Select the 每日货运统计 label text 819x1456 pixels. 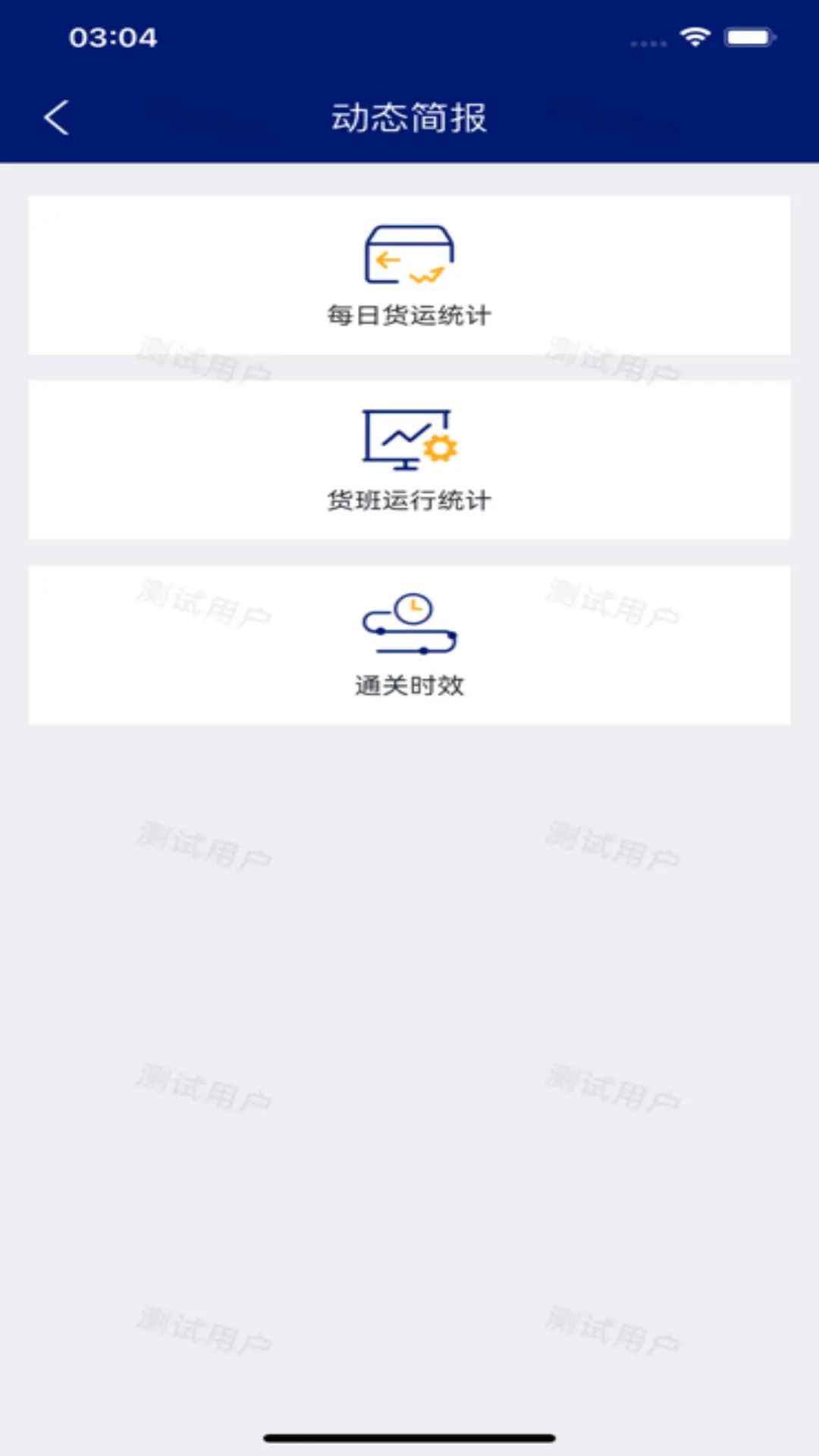click(x=409, y=315)
